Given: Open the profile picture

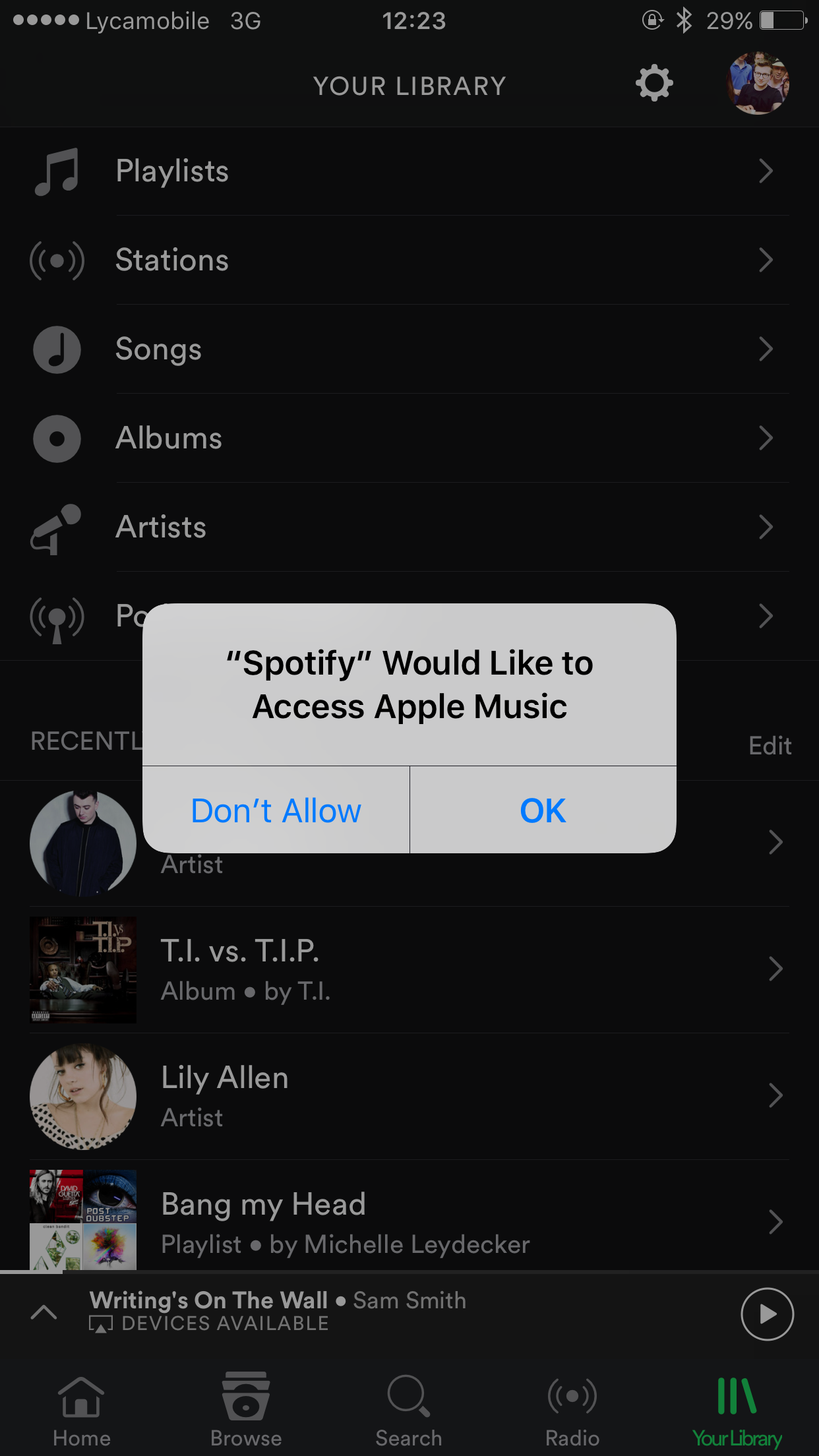Looking at the screenshot, I should pyautogui.click(x=758, y=84).
